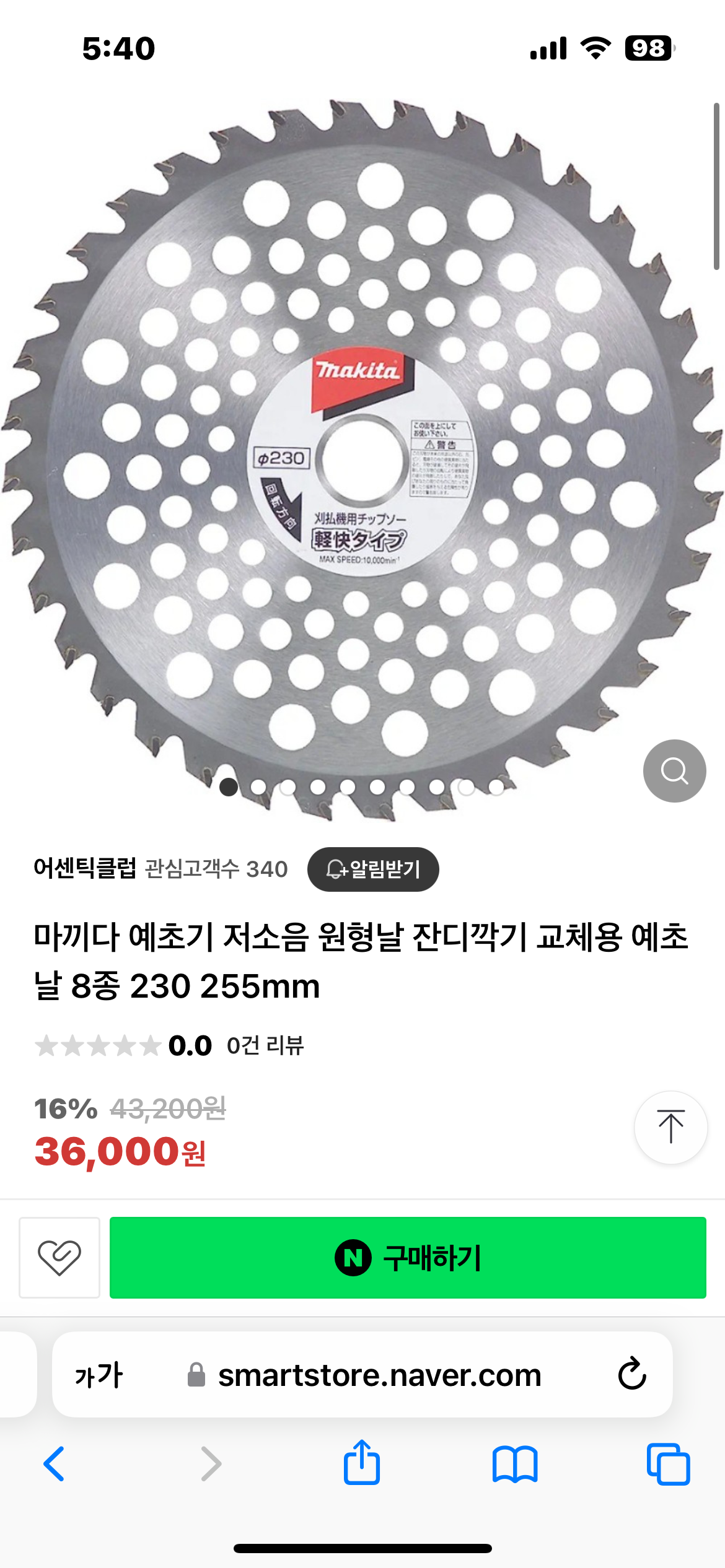The height and width of the screenshot is (1568, 725).
Task: Jump to top with the up-arrow button
Action: coord(670,1127)
